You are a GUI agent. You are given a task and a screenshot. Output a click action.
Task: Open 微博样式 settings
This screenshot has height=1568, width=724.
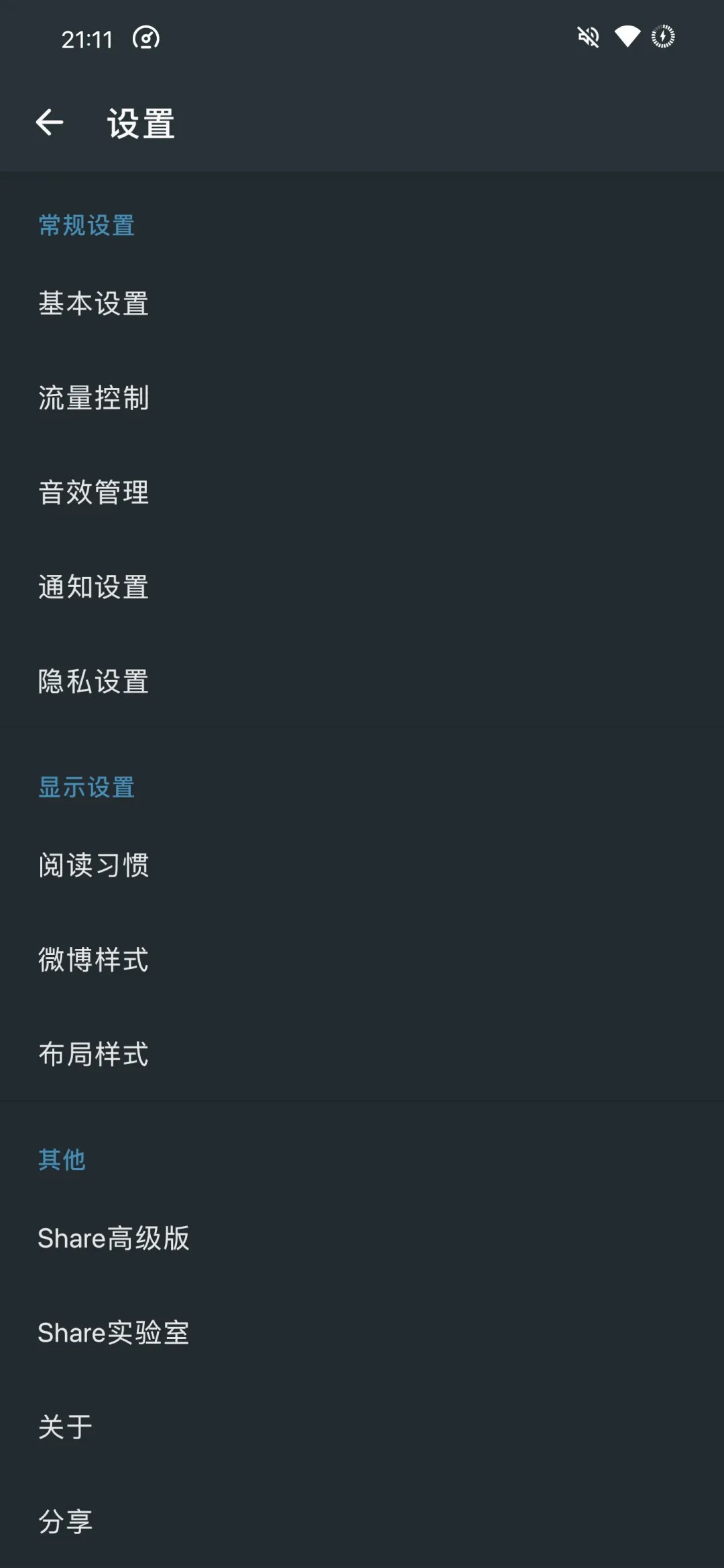[94, 960]
